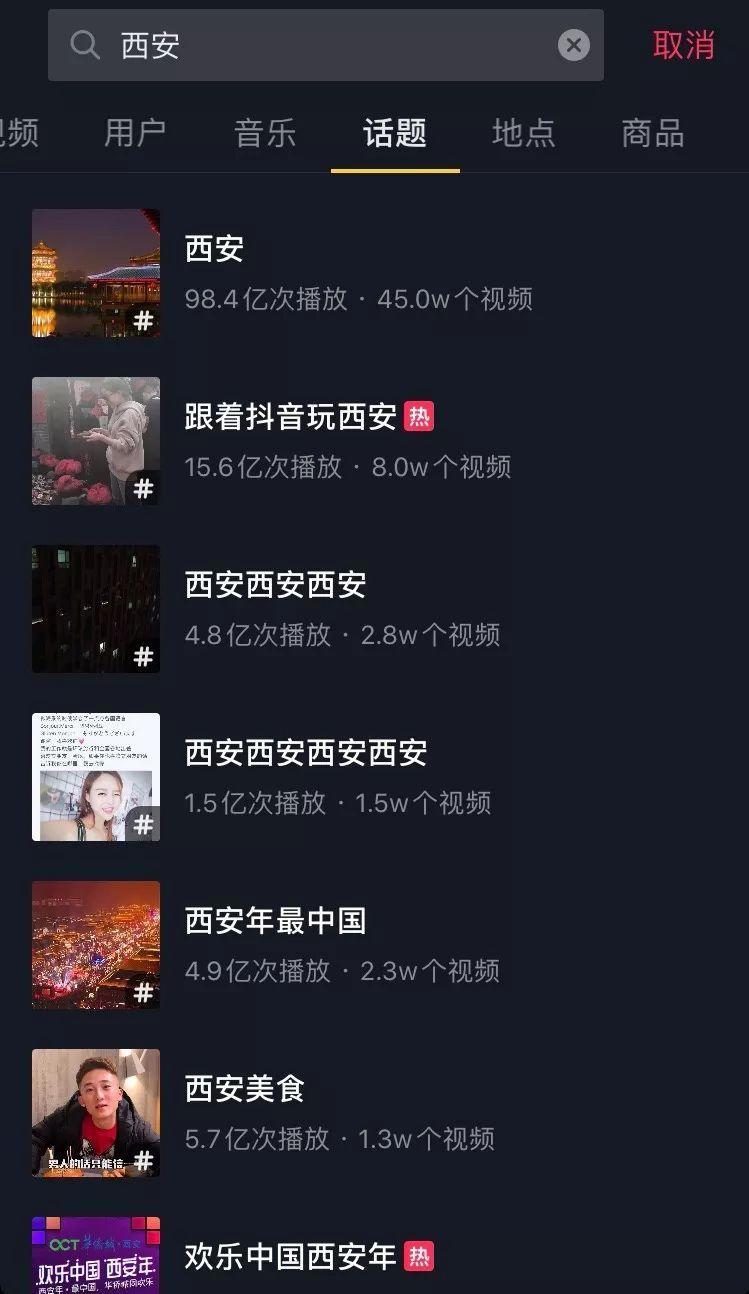Viewport: 749px width, 1294px height.
Task: Open the topic 西安 with 98.4亿 plays
Action: click(x=374, y=273)
